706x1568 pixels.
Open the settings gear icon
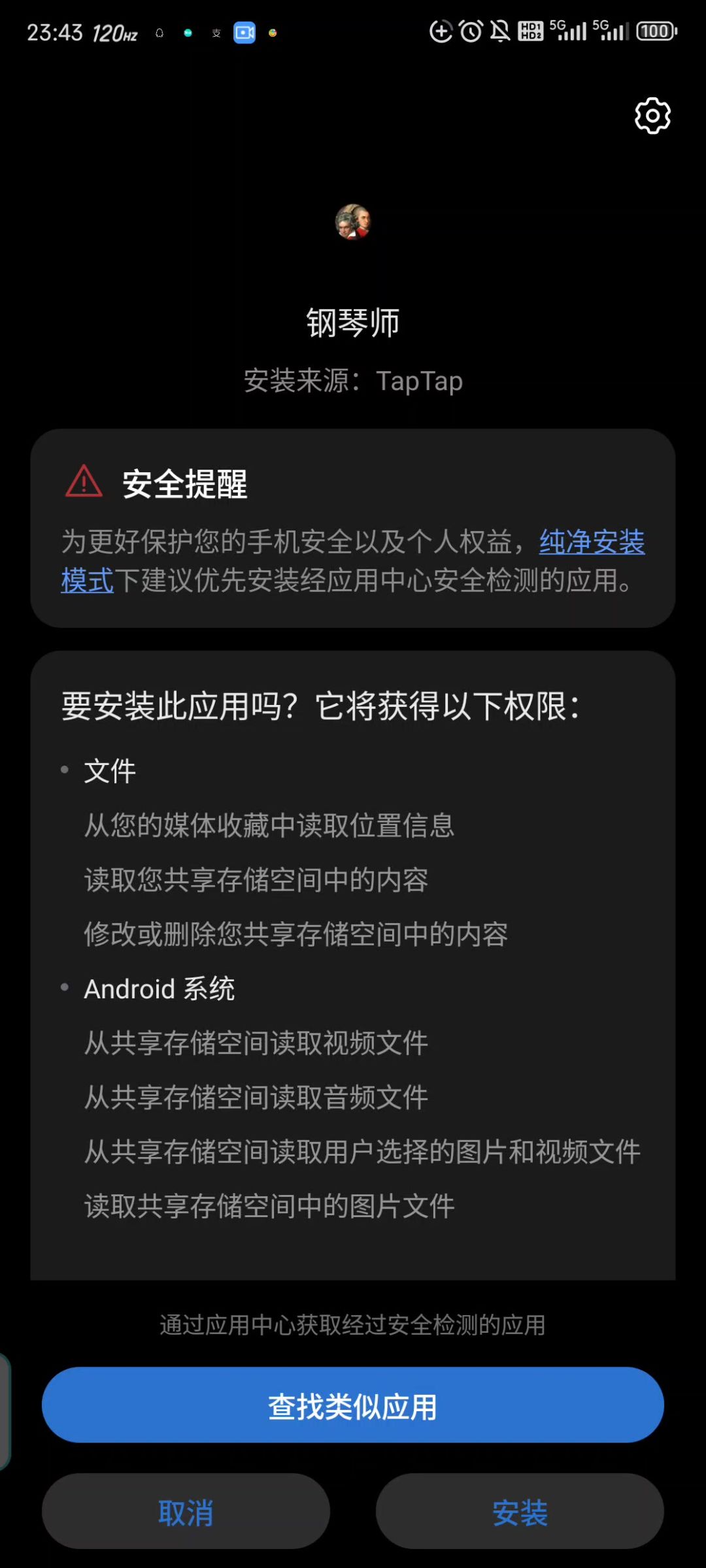(x=652, y=116)
